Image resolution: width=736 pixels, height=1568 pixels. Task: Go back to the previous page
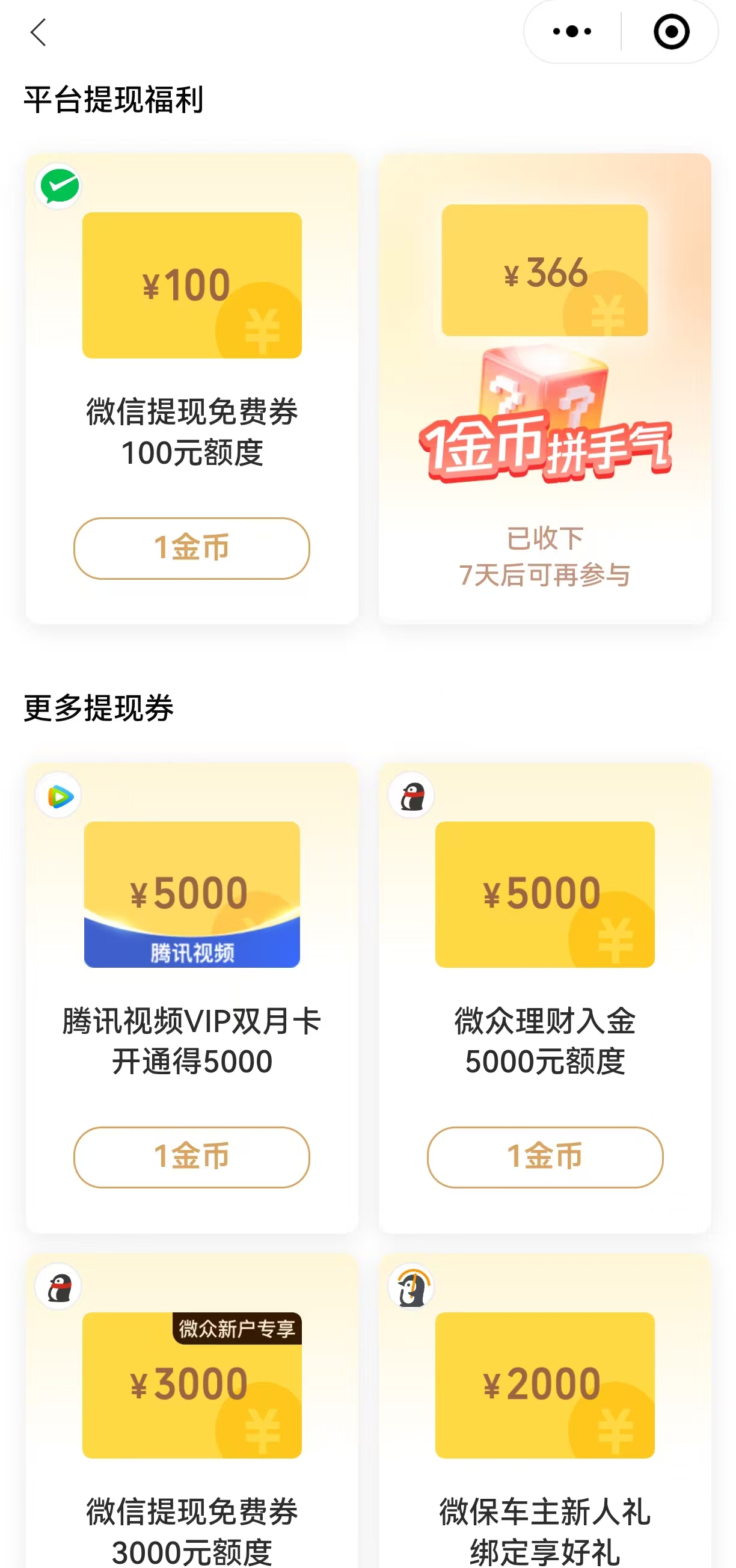click(38, 32)
